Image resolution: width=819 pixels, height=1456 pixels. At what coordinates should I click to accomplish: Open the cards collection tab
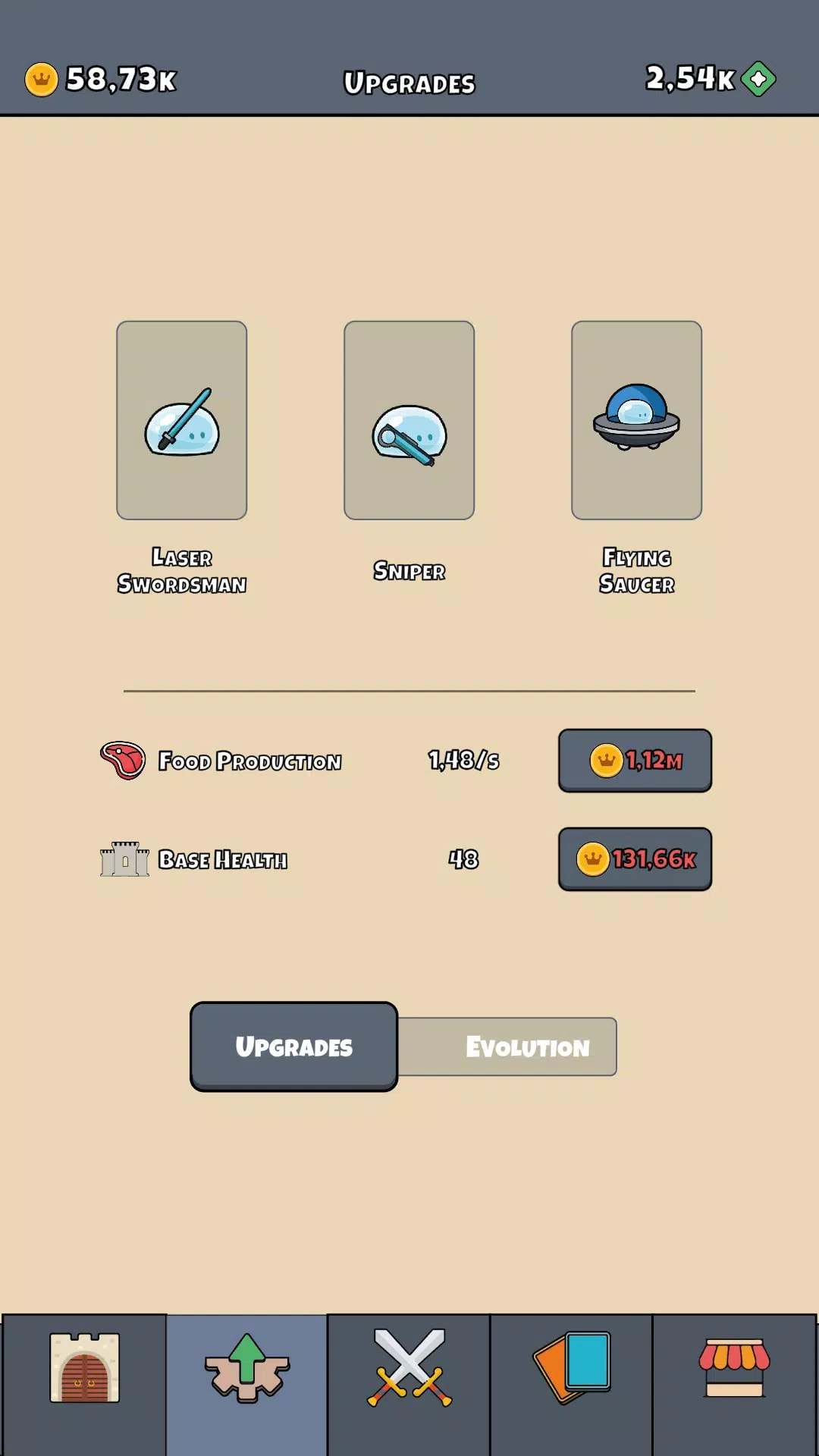coord(572,1368)
